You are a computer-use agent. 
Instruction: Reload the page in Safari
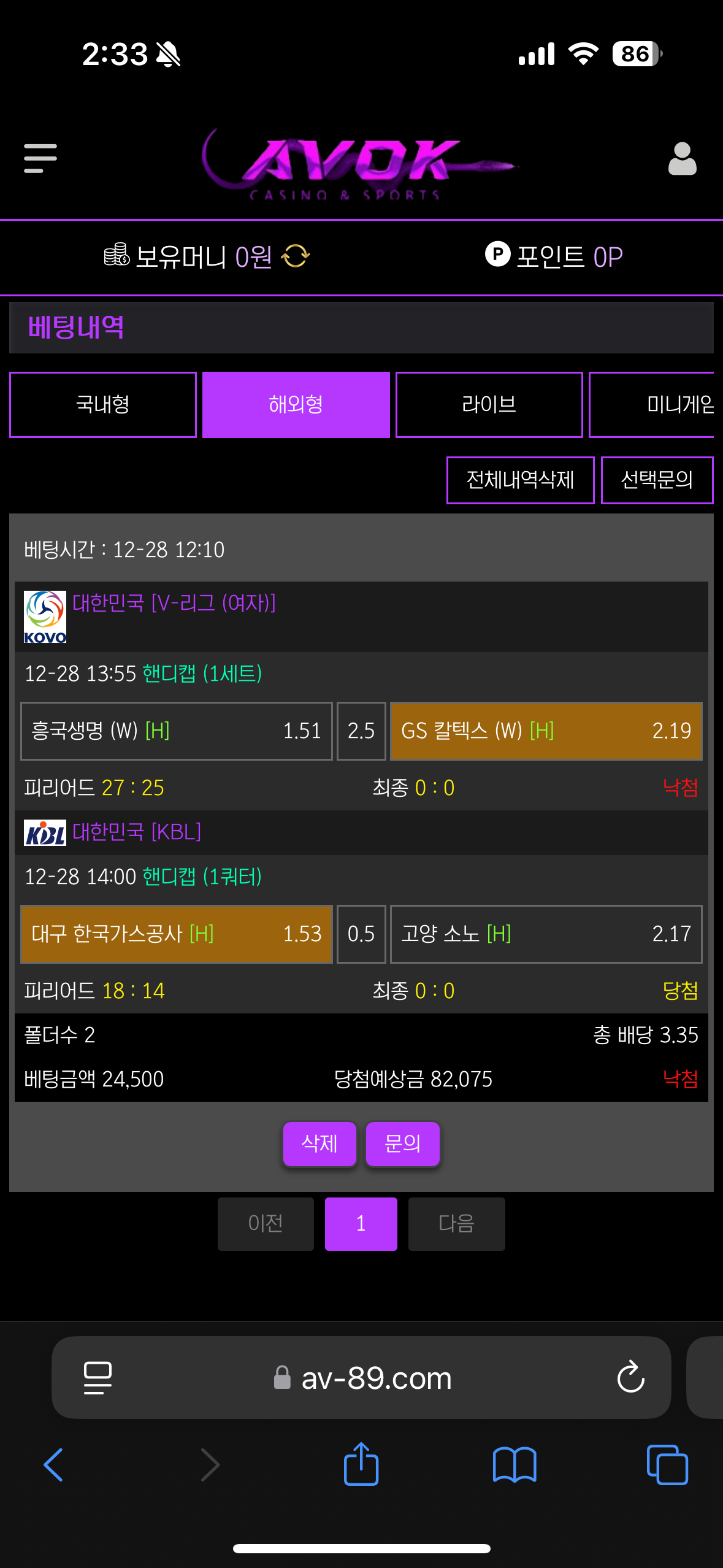[x=630, y=1378]
